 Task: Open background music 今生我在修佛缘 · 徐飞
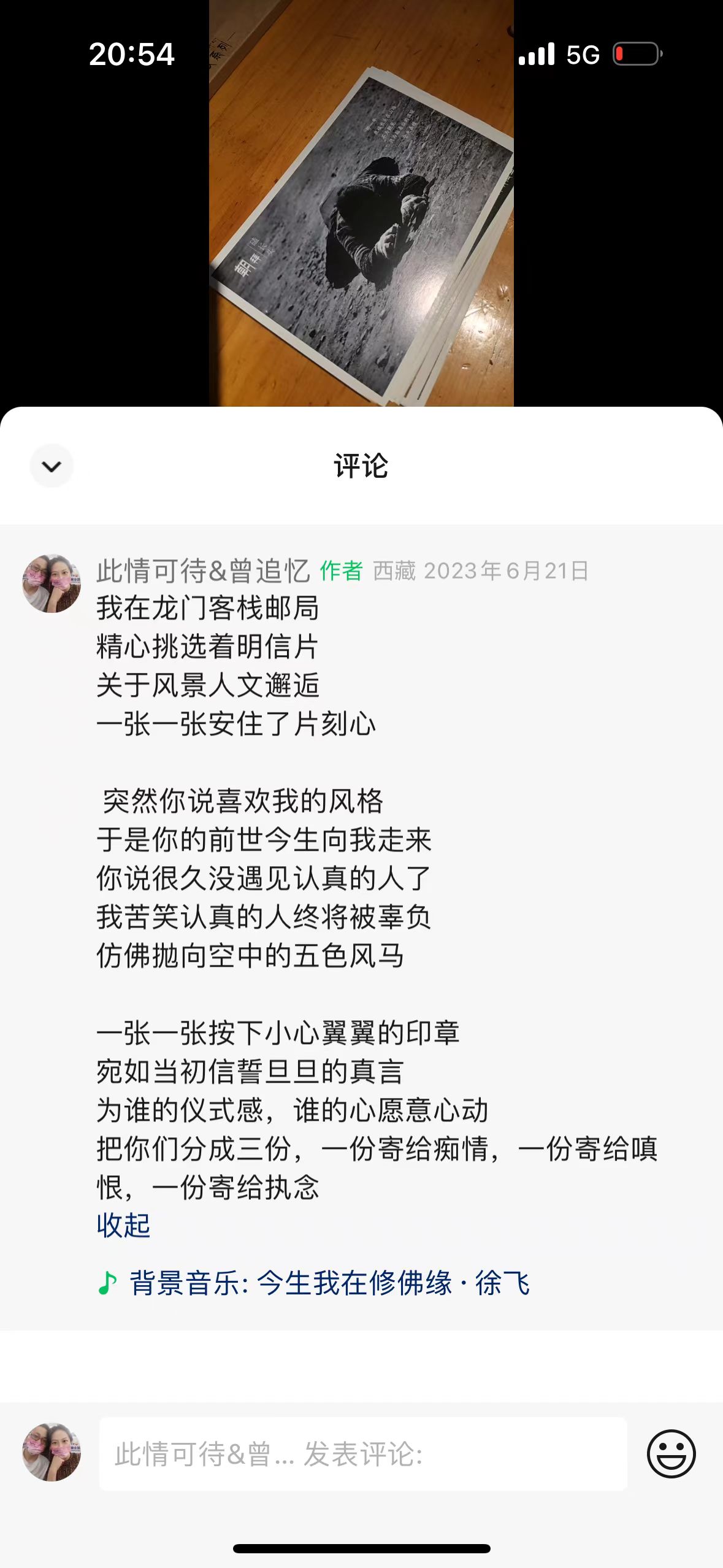[329, 1283]
